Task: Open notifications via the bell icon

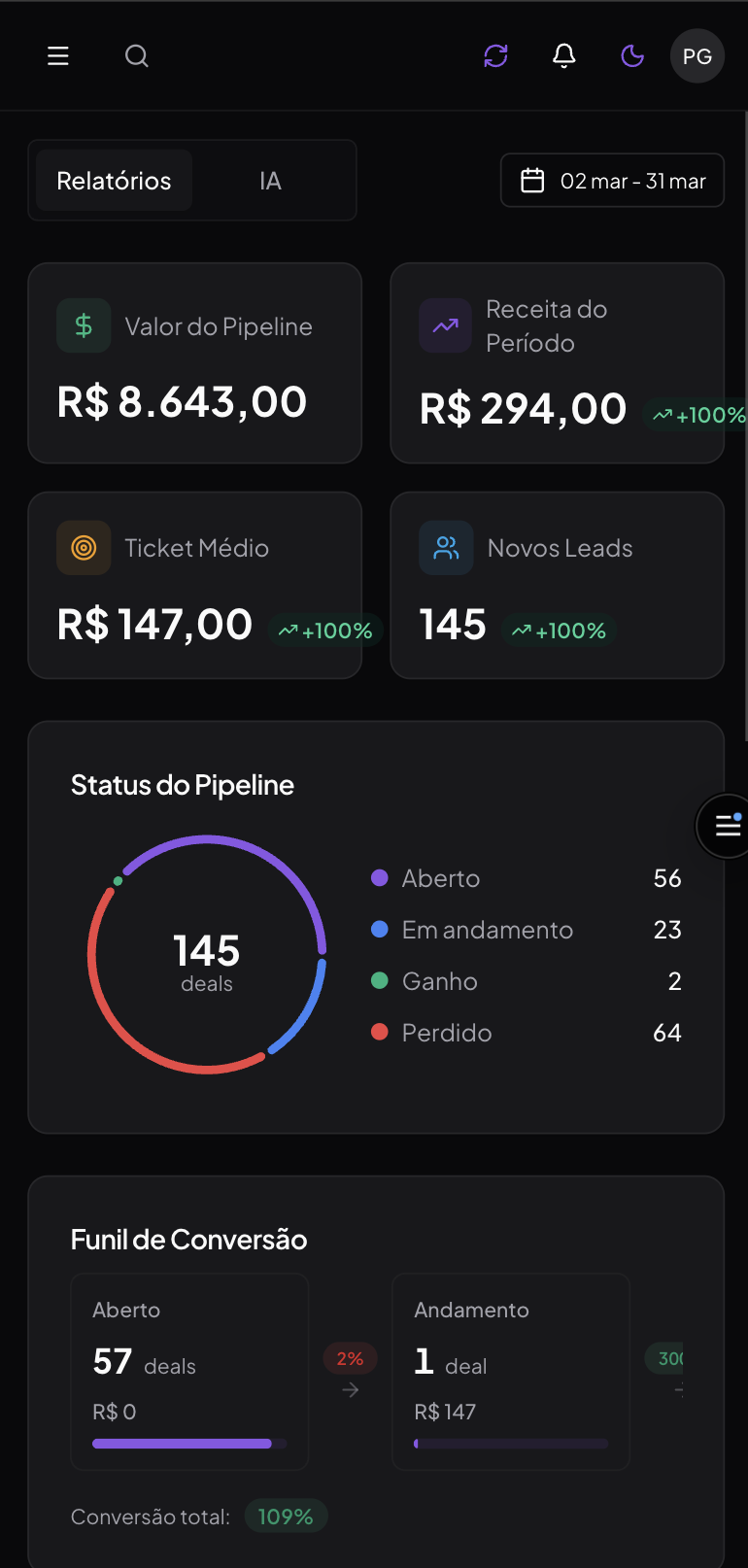Action: (x=564, y=55)
